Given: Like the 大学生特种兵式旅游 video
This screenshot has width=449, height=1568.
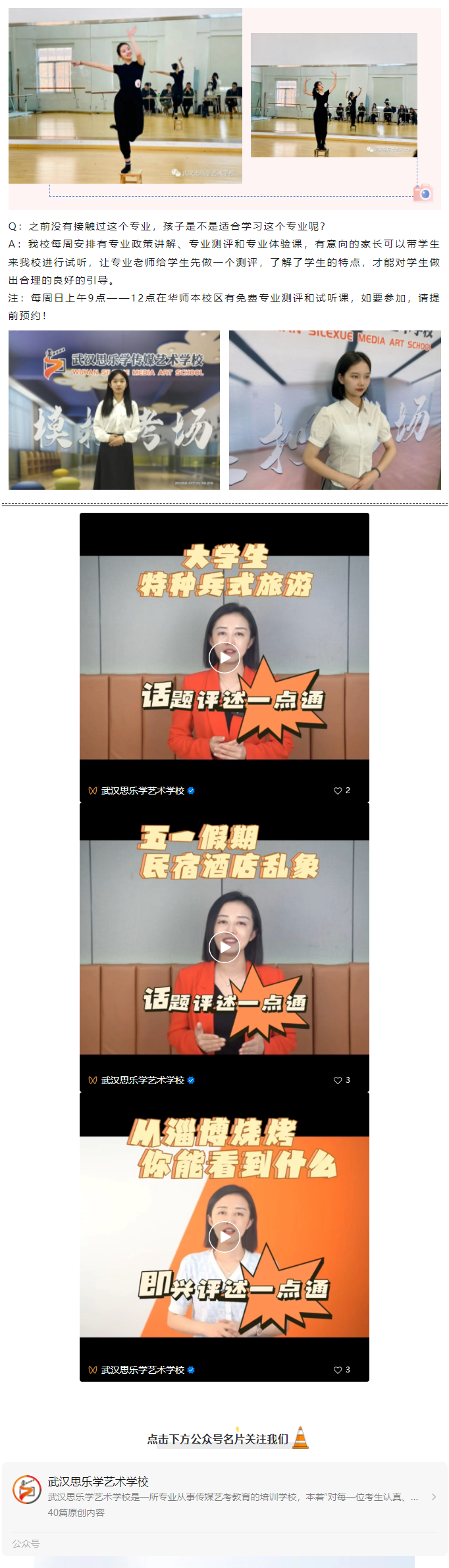Looking at the screenshot, I should point(338,791).
